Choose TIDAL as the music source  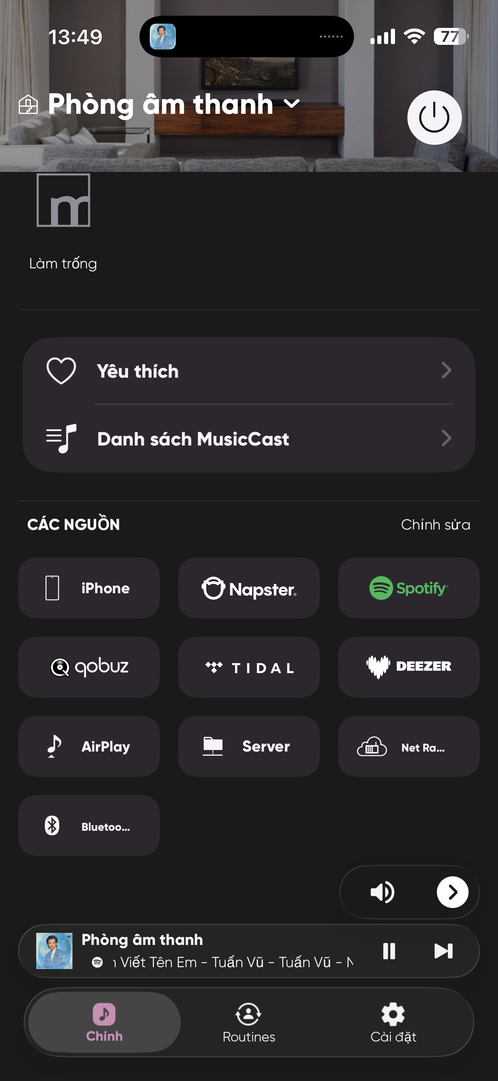[249, 667]
